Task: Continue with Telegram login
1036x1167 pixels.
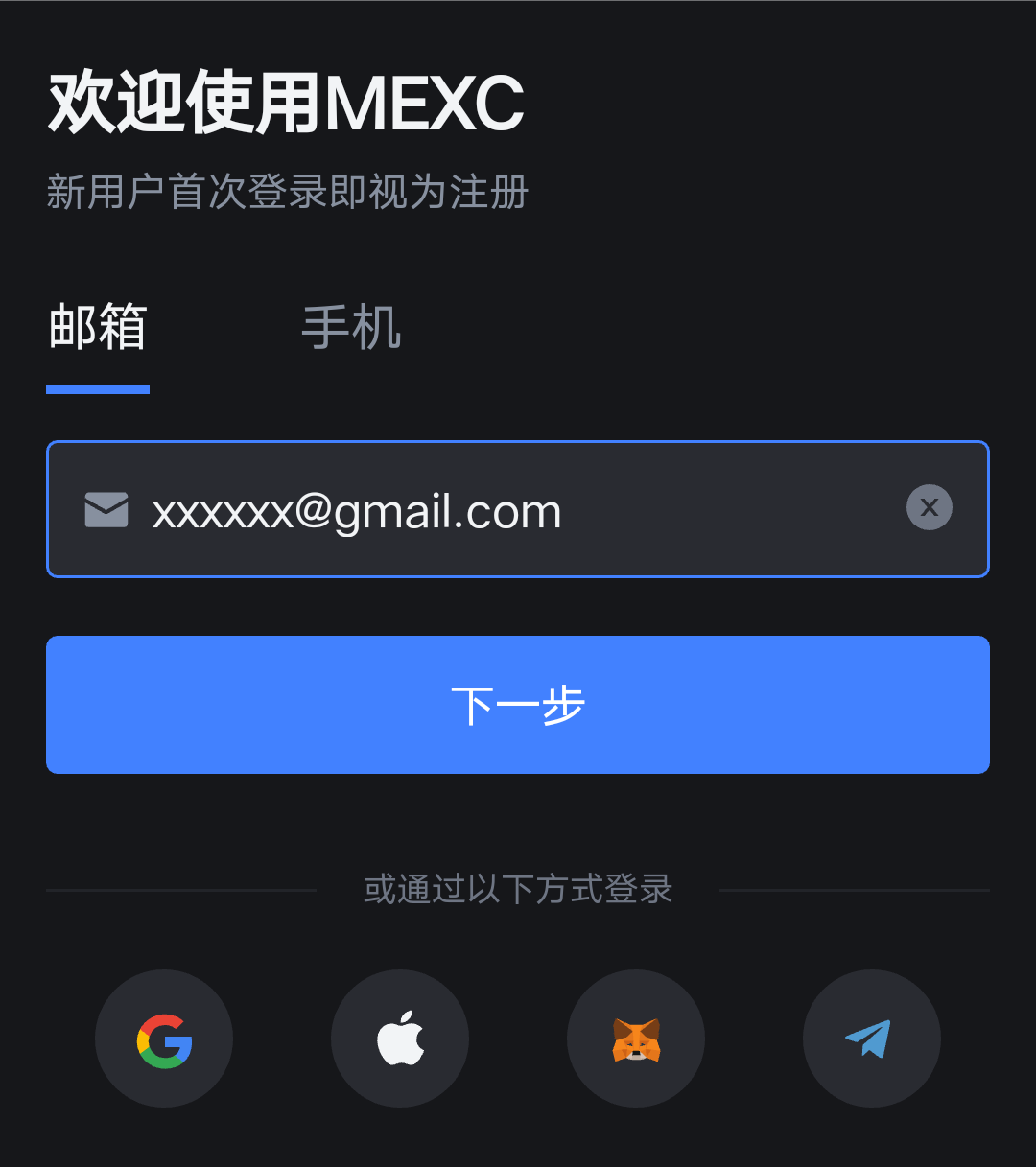Action: pyautogui.click(x=871, y=1039)
